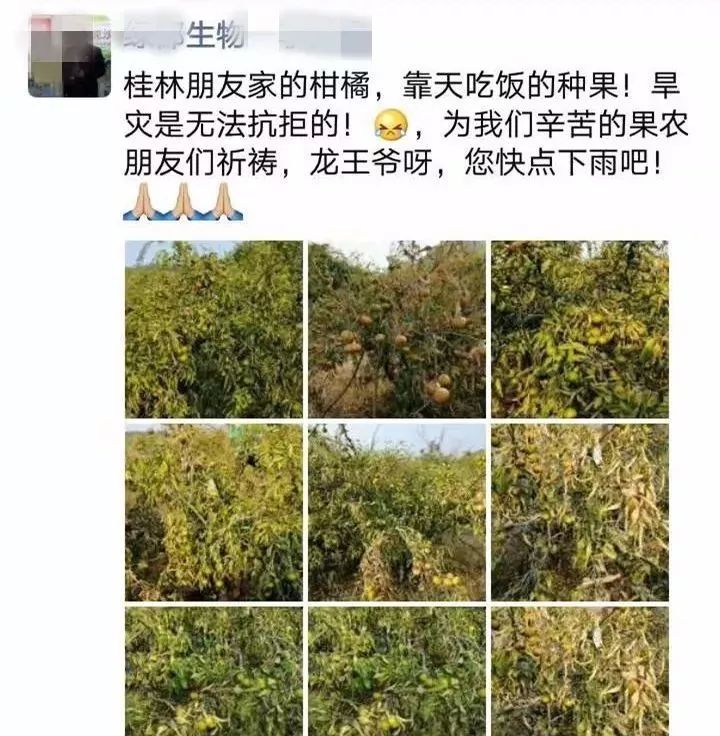This screenshot has width=720, height=736.
Task: Open the poster's profile via the username
Action: (185, 36)
